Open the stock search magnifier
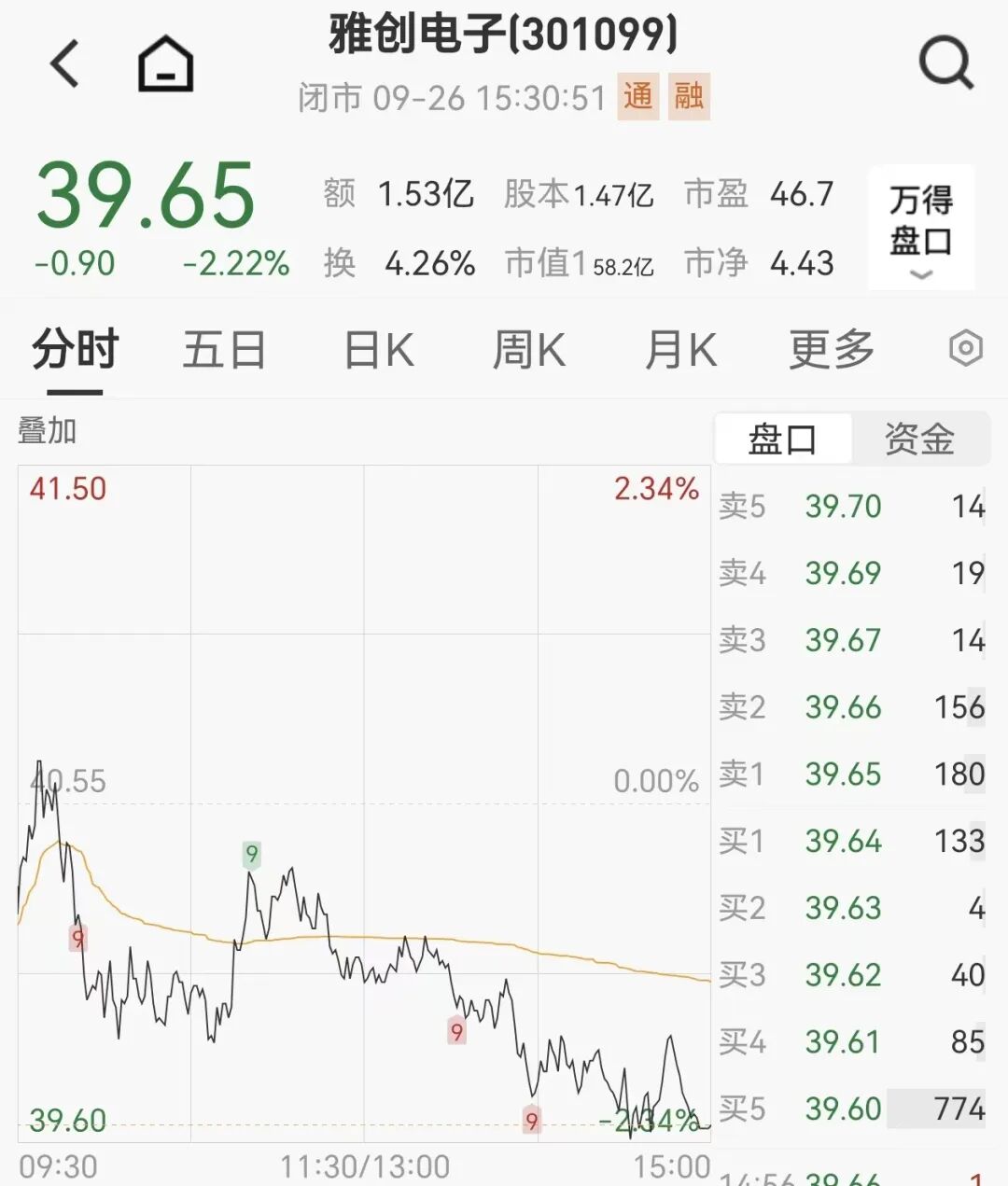1008x1186 pixels. pyautogui.click(x=945, y=63)
